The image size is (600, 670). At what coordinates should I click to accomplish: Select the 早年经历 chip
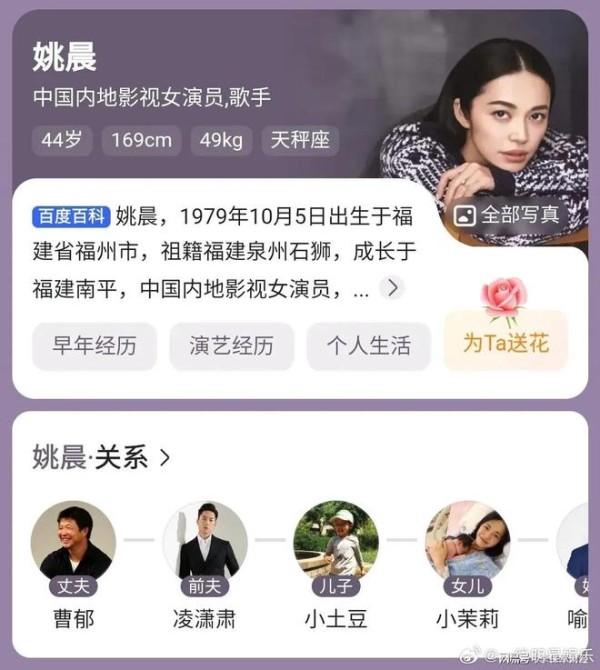[x=95, y=346]
